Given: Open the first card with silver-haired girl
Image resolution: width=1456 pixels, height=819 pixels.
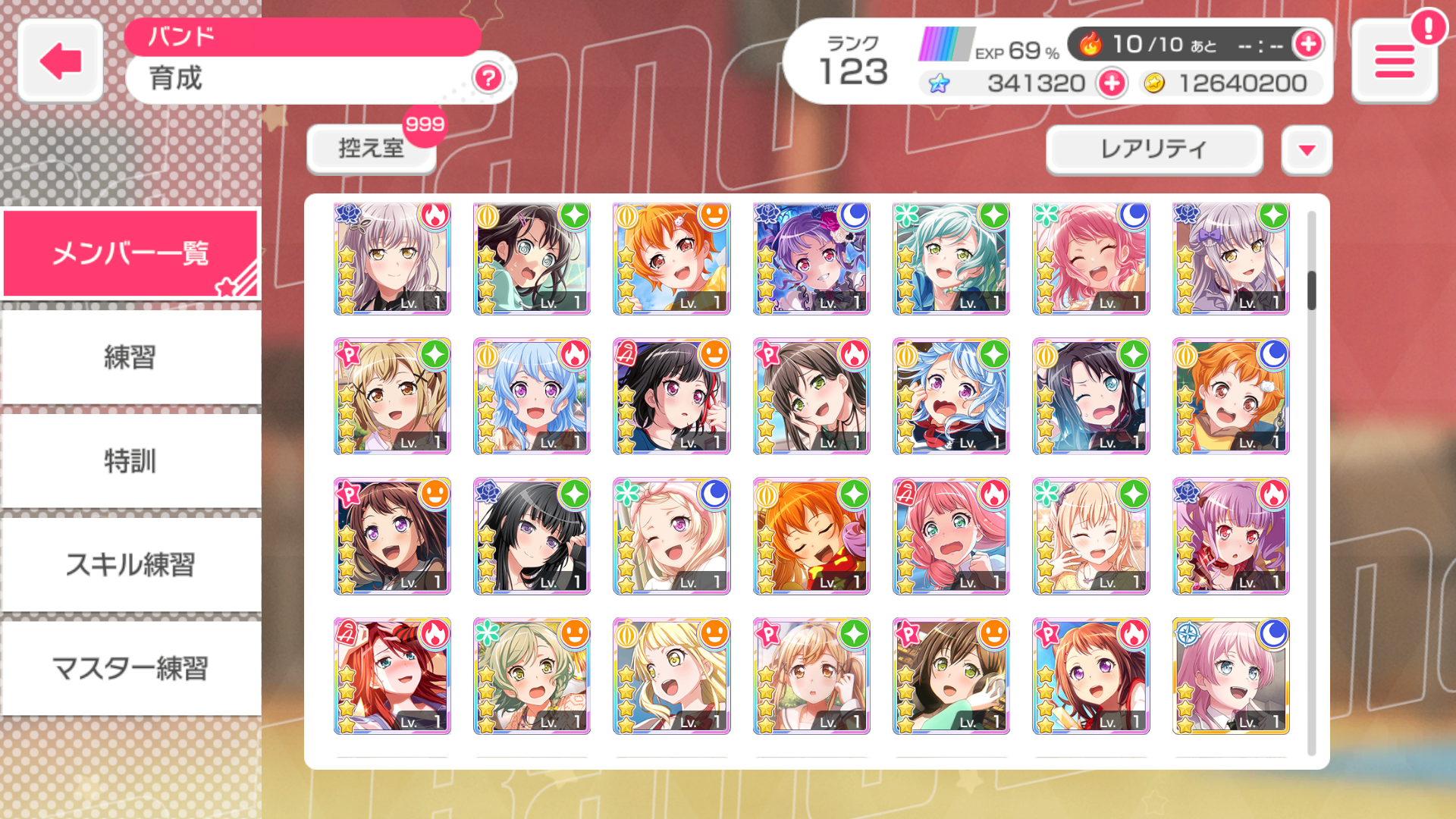Looking at the screenshot, I should point(392,259).
